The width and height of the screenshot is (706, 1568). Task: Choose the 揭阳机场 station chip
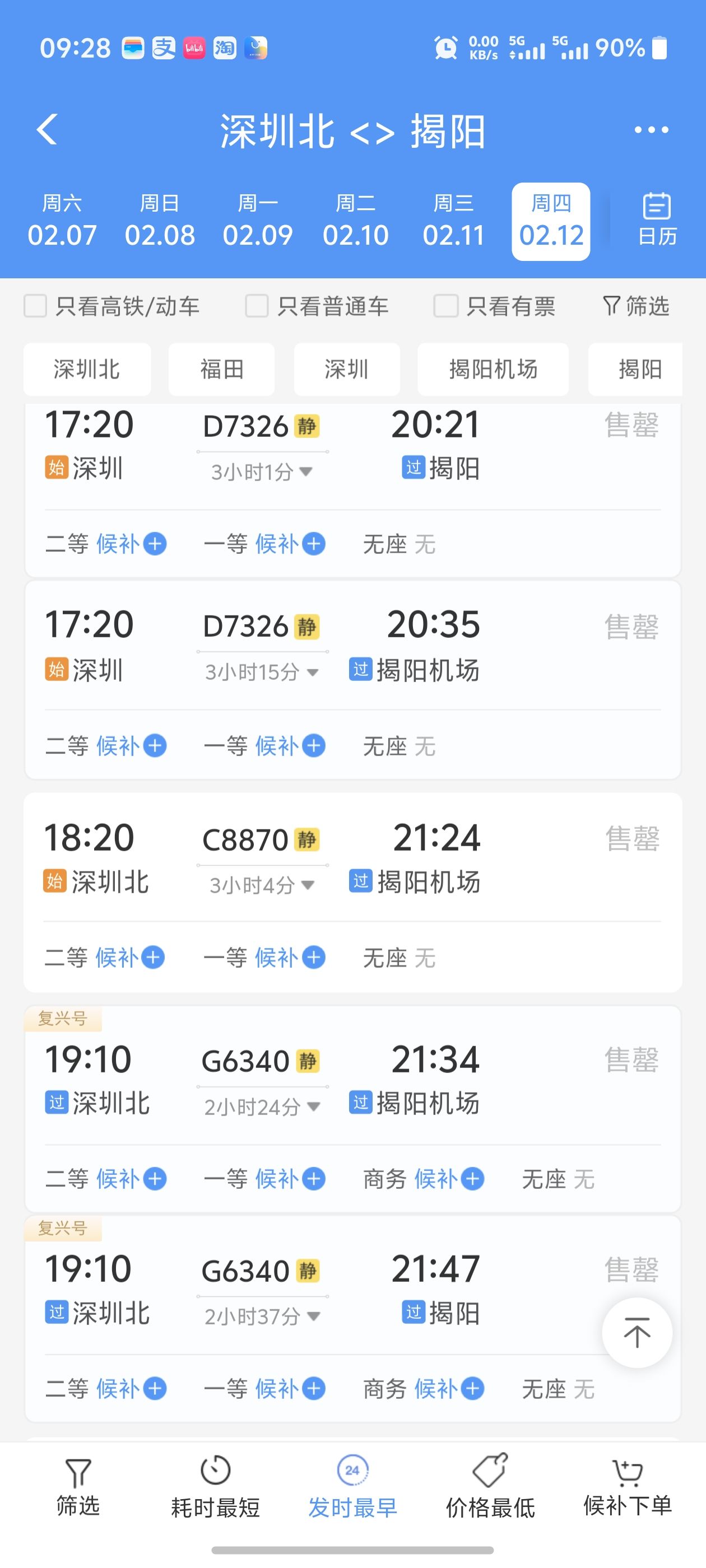pyautogui.click(x=493, y=370)
